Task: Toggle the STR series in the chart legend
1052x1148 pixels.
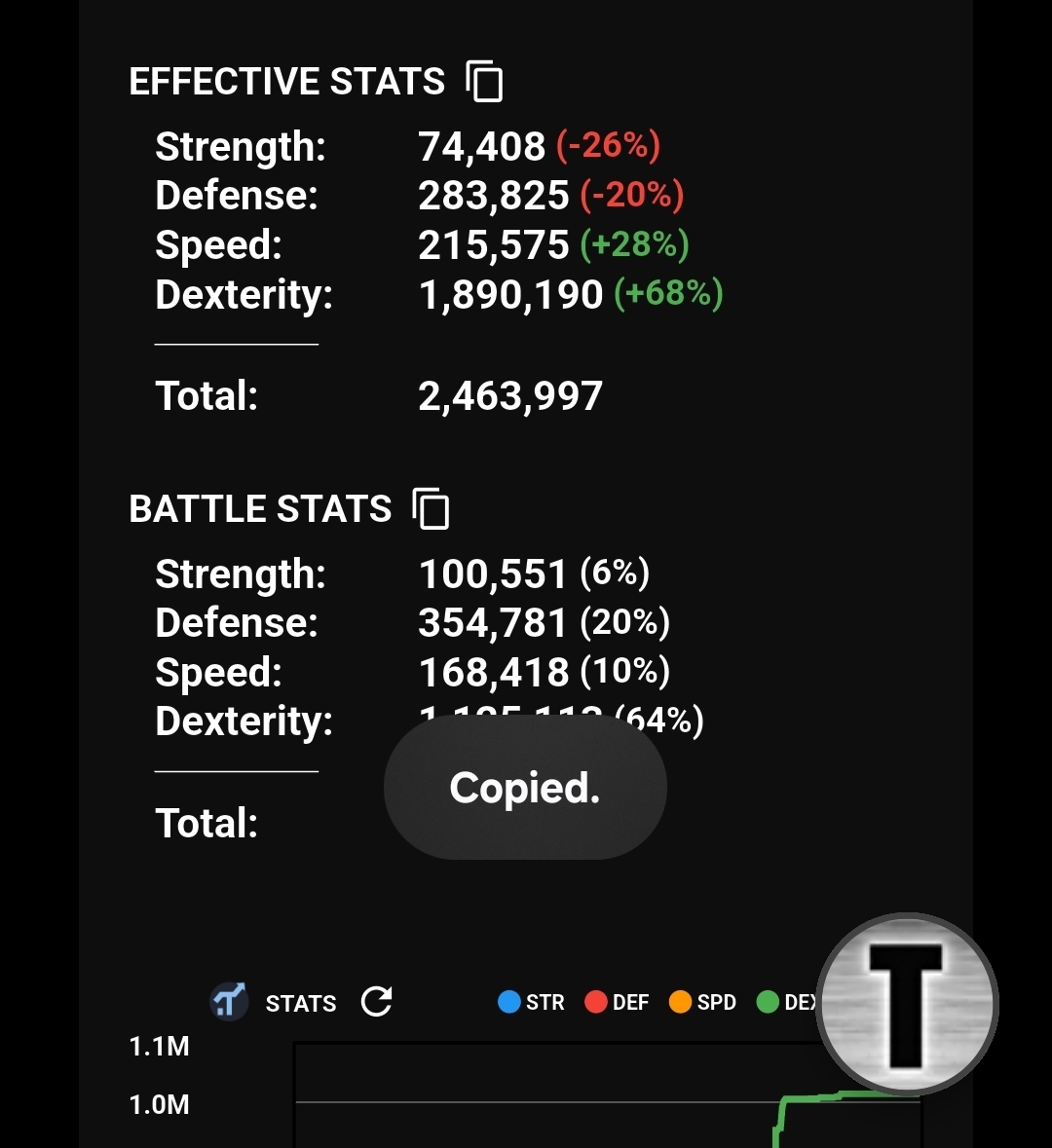Action: pyautogui.click(x=531, y=1002)
